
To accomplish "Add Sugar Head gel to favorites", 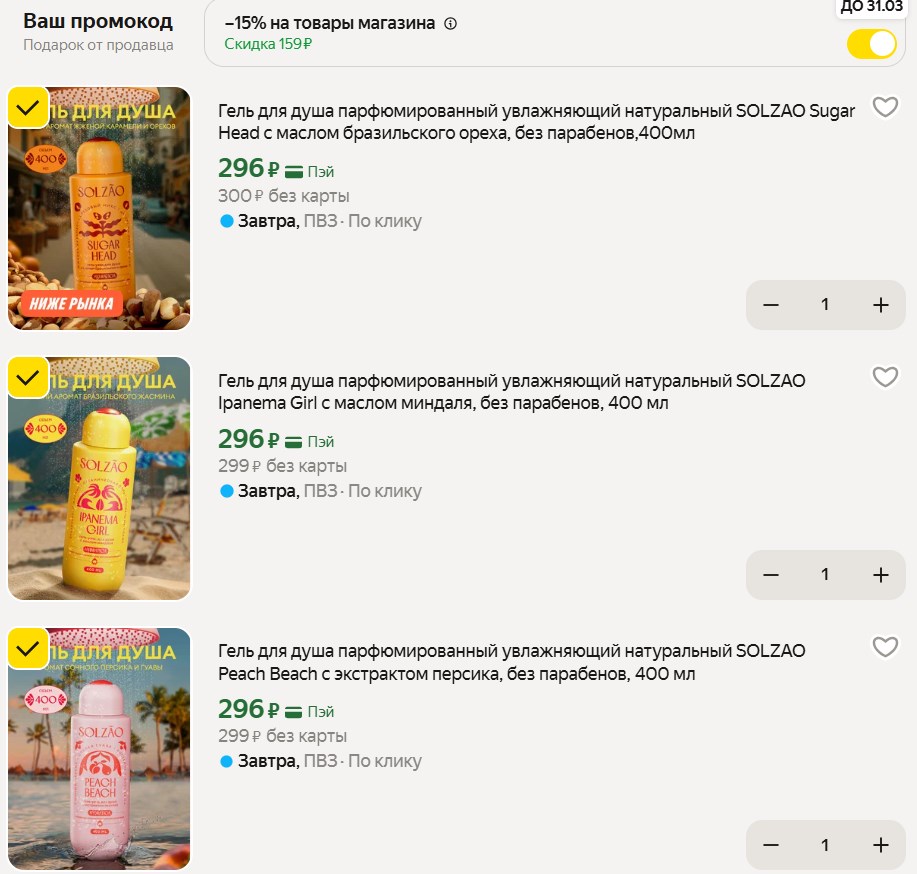I will click(885, 107).
